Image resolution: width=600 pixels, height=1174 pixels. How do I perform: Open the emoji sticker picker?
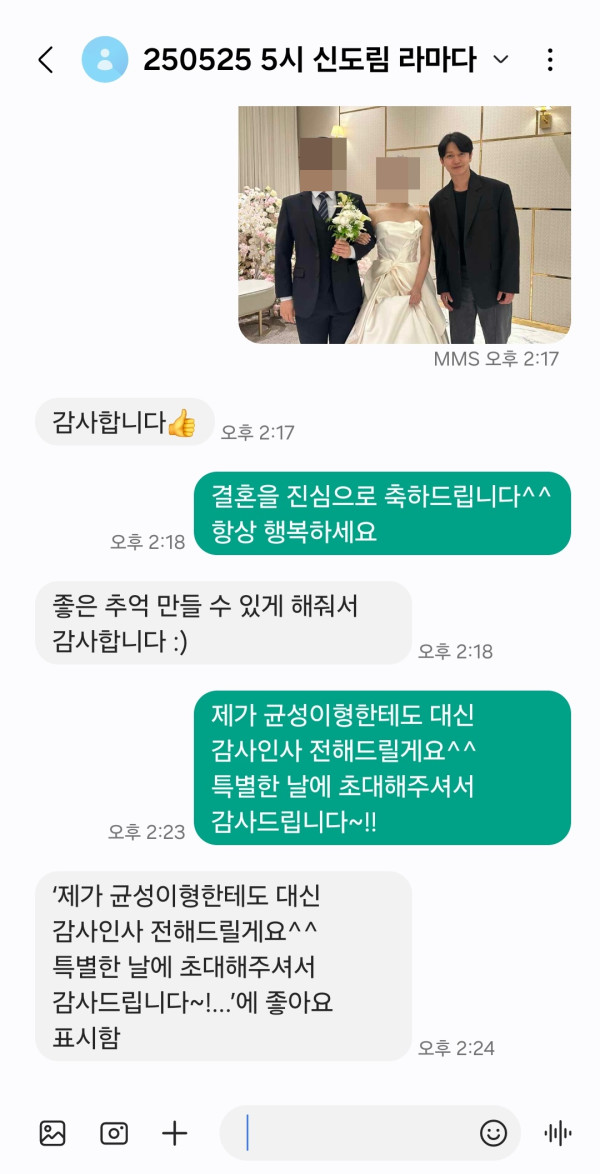pos(493,1133)
